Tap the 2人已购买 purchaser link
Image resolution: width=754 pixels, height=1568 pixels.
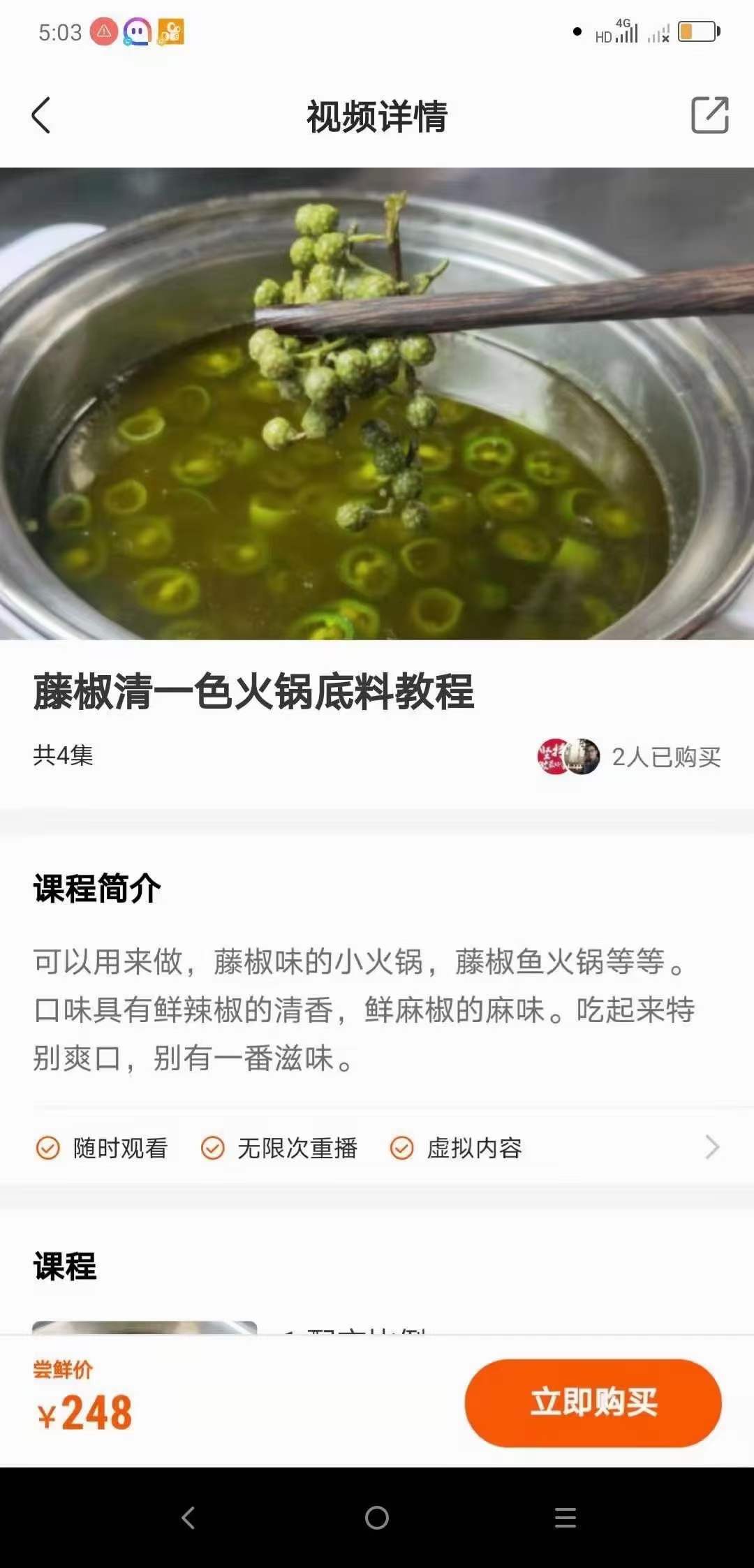(665, 756)
